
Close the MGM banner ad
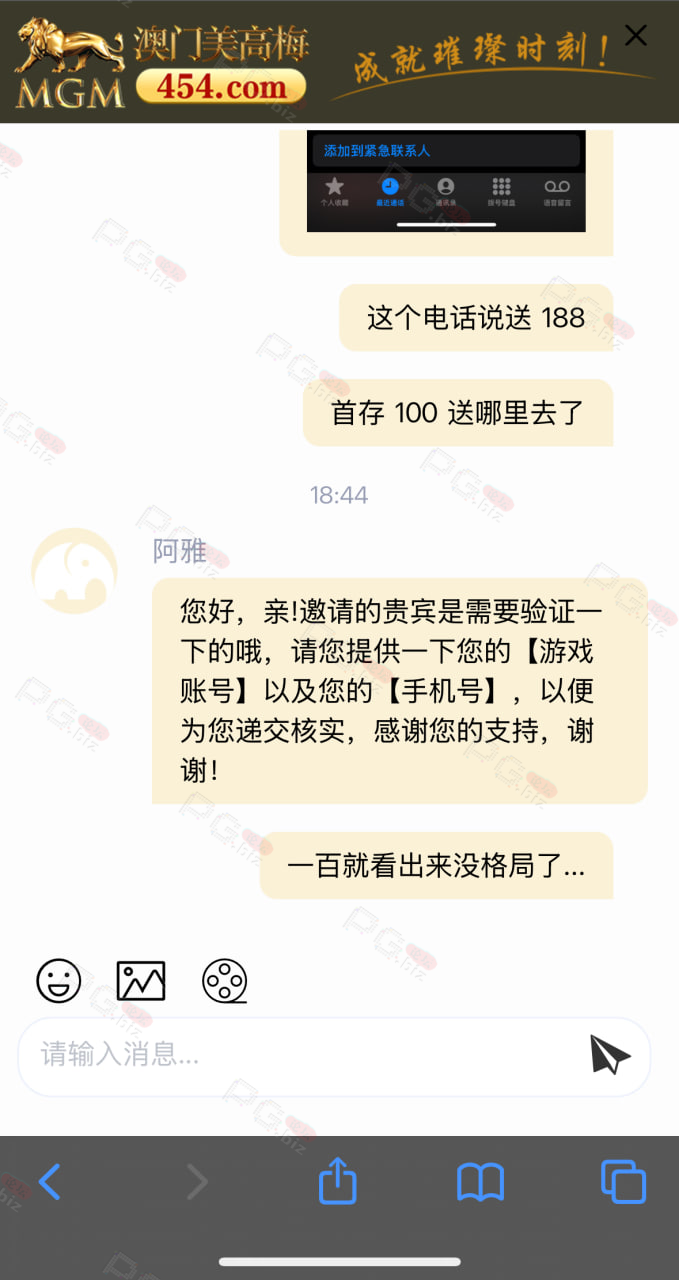635,36
